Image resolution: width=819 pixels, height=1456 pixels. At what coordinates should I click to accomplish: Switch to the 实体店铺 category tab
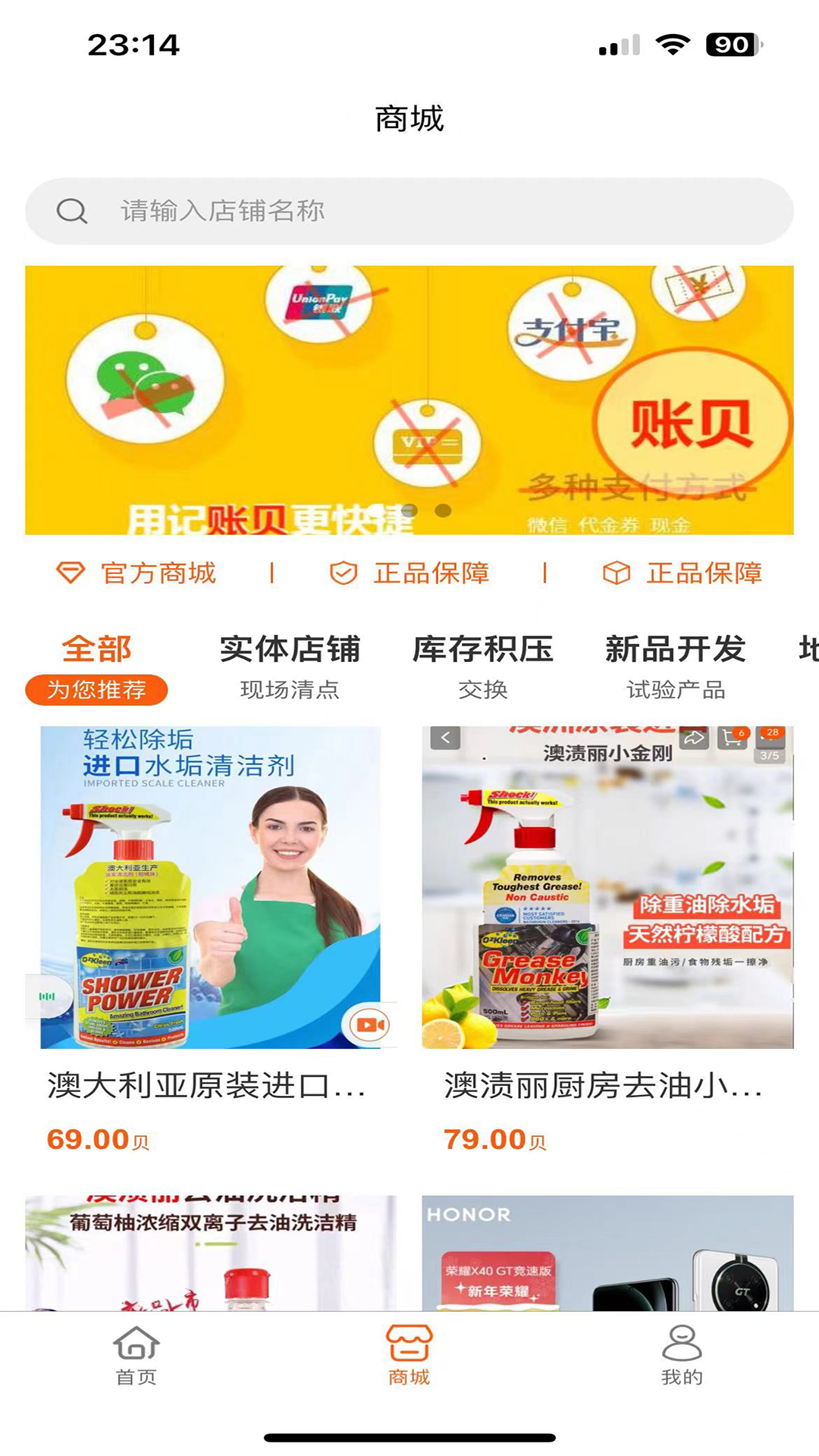[x=288, y=650]
